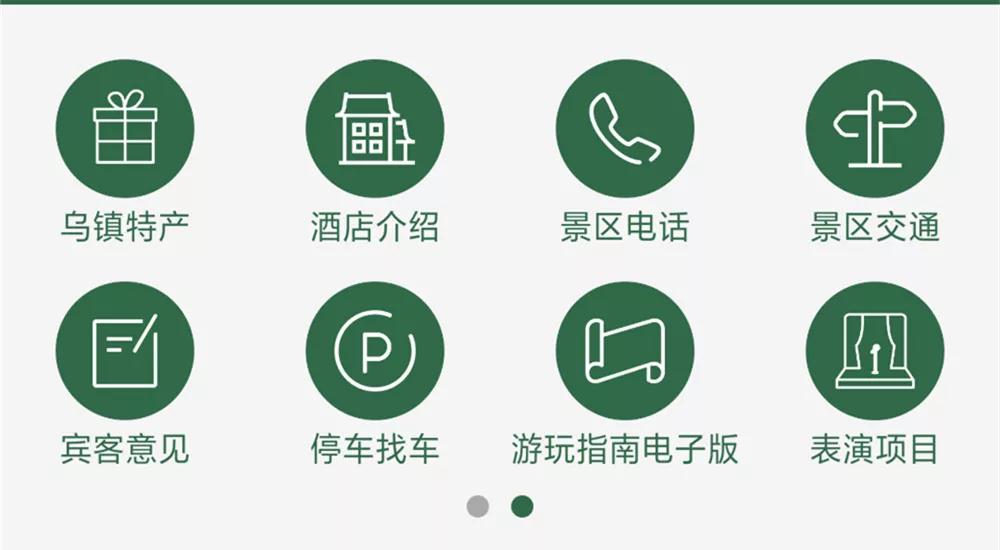This screenshot has height=550, width=1000.
Task: Open 景区电话 phone numbers
Action: 625,128
